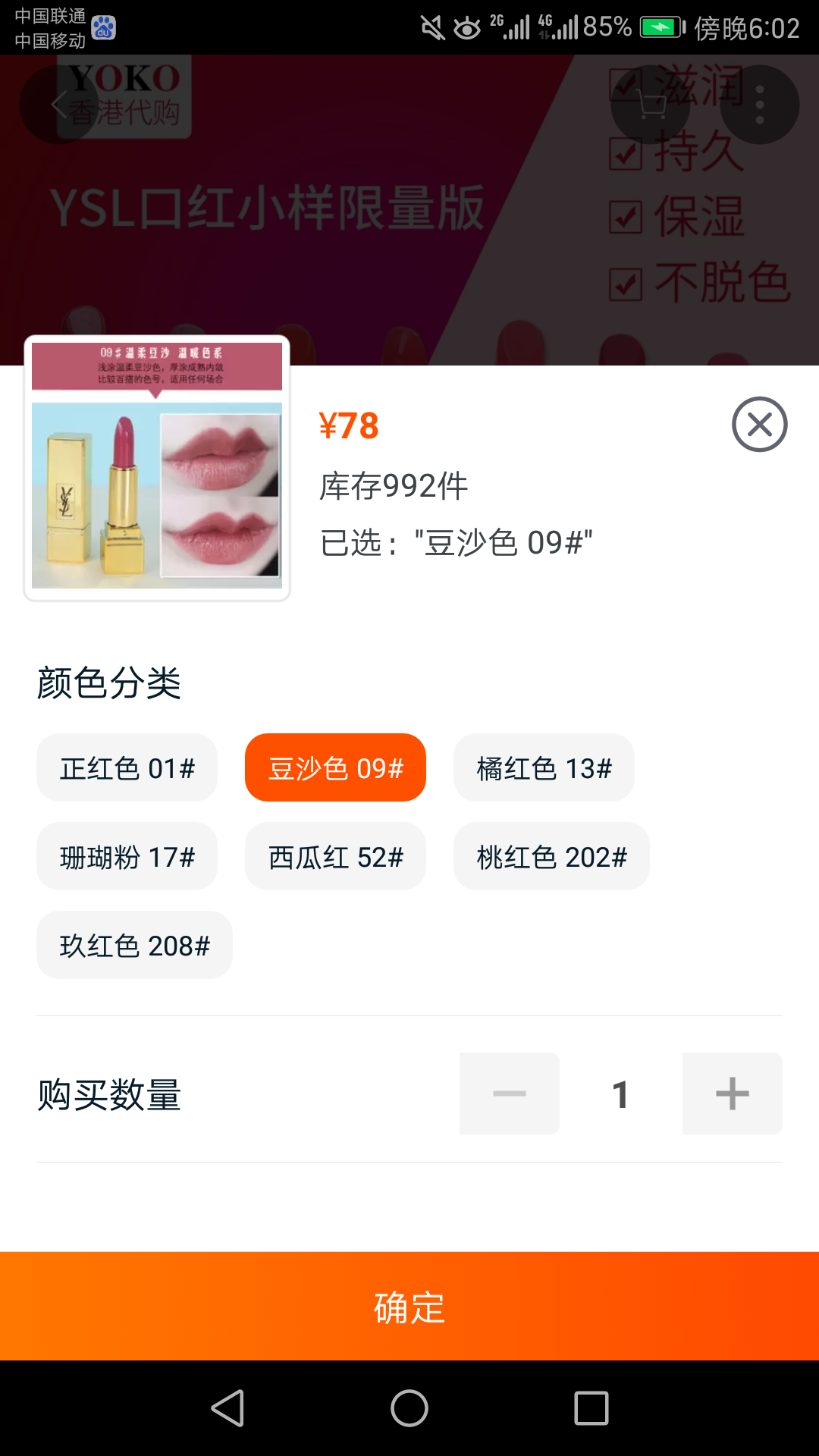The width and height of the screenshot is (819, 1456).
Task: Open the three-dot more options menu
Action: 761,106
